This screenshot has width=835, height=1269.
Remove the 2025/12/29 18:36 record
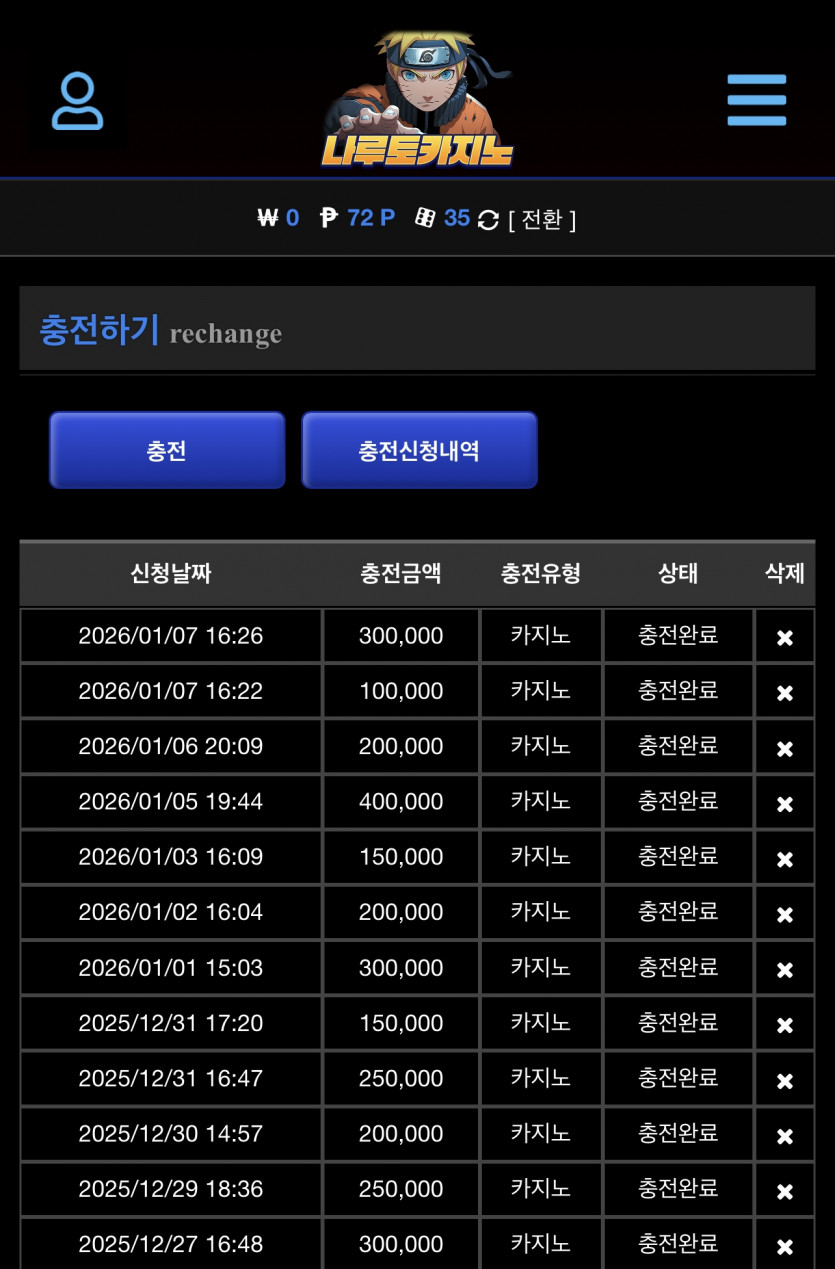click(x=785, y=1191)
